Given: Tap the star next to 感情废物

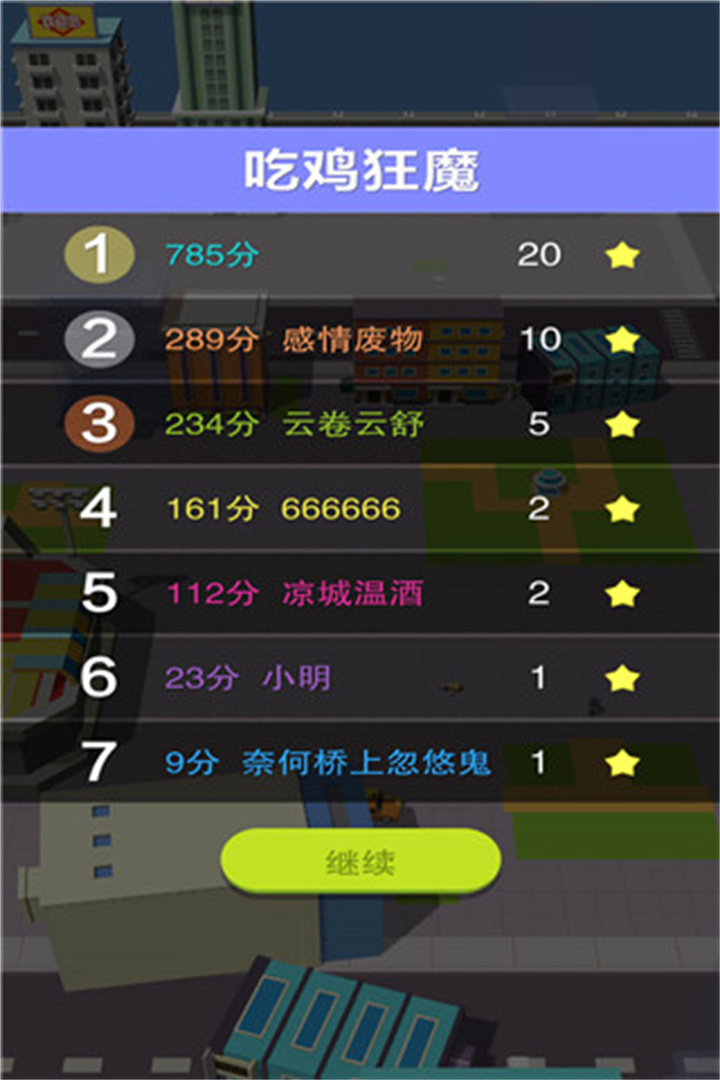Looking at the screenshot, I should [620, 340].
